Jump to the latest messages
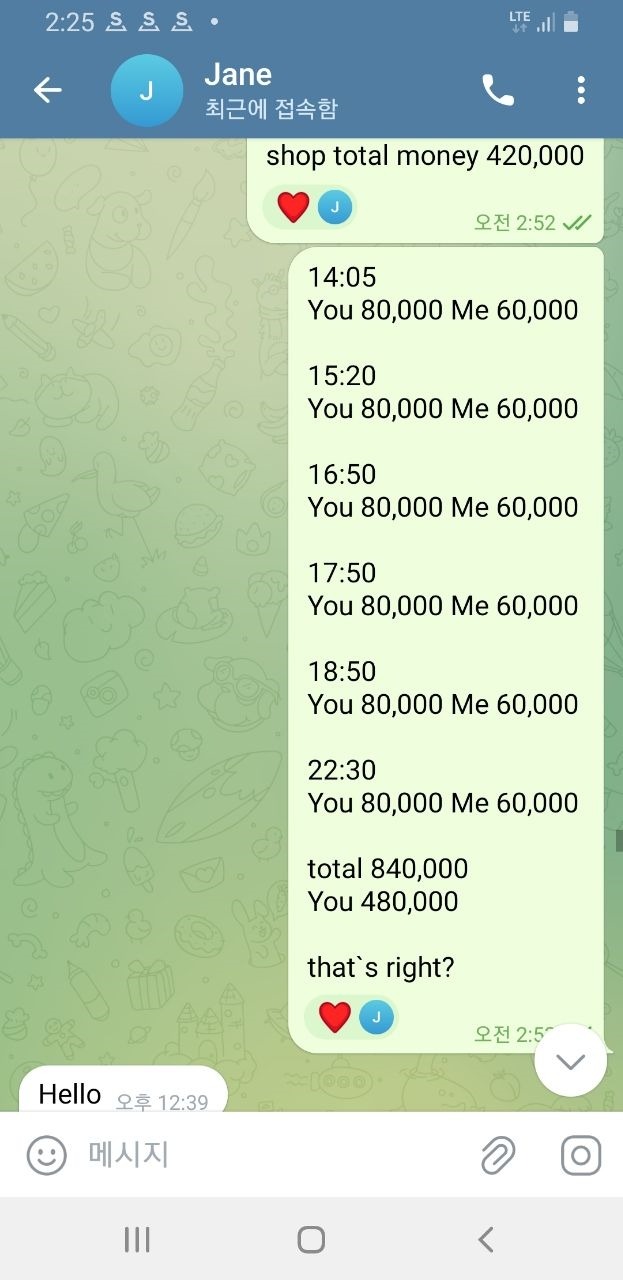Viewport: 623px width, 1280px height. (x=570, y=1061)
